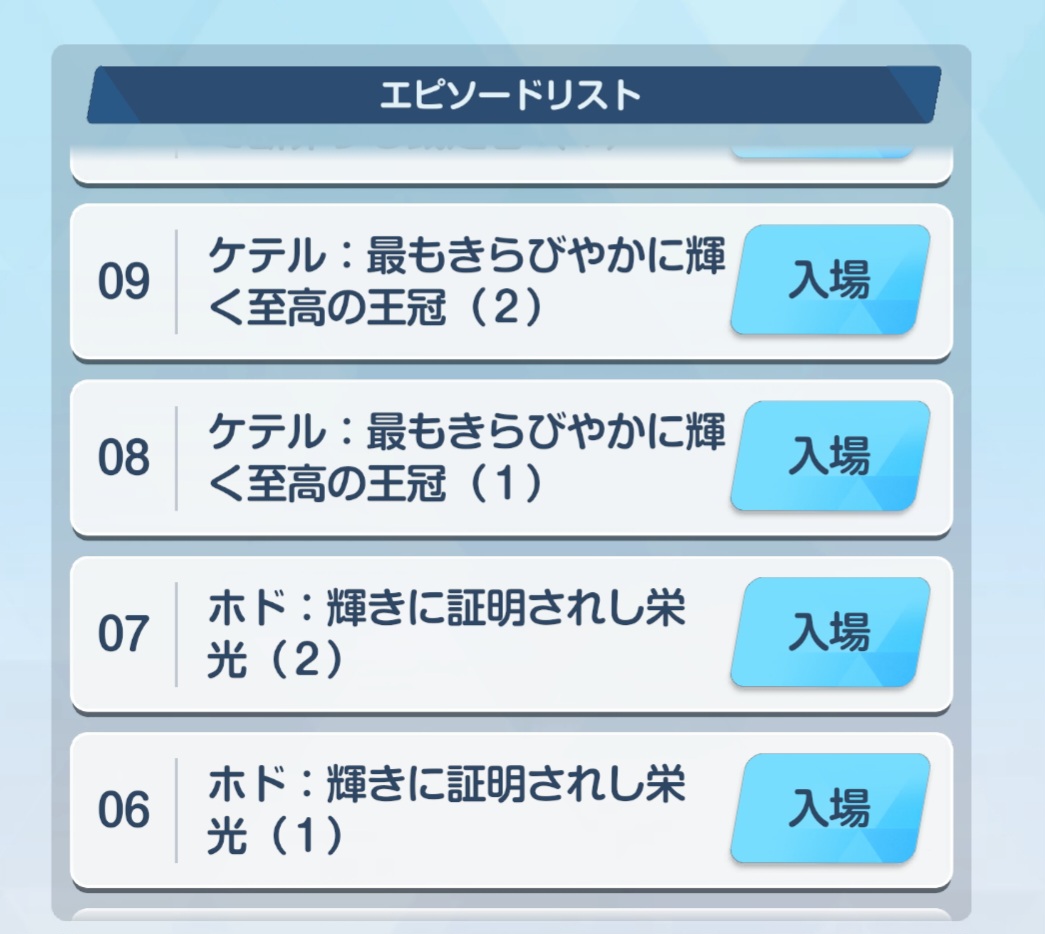
Task: Start episode 06 ホド (1) with 入場
Action: (829, 808)
